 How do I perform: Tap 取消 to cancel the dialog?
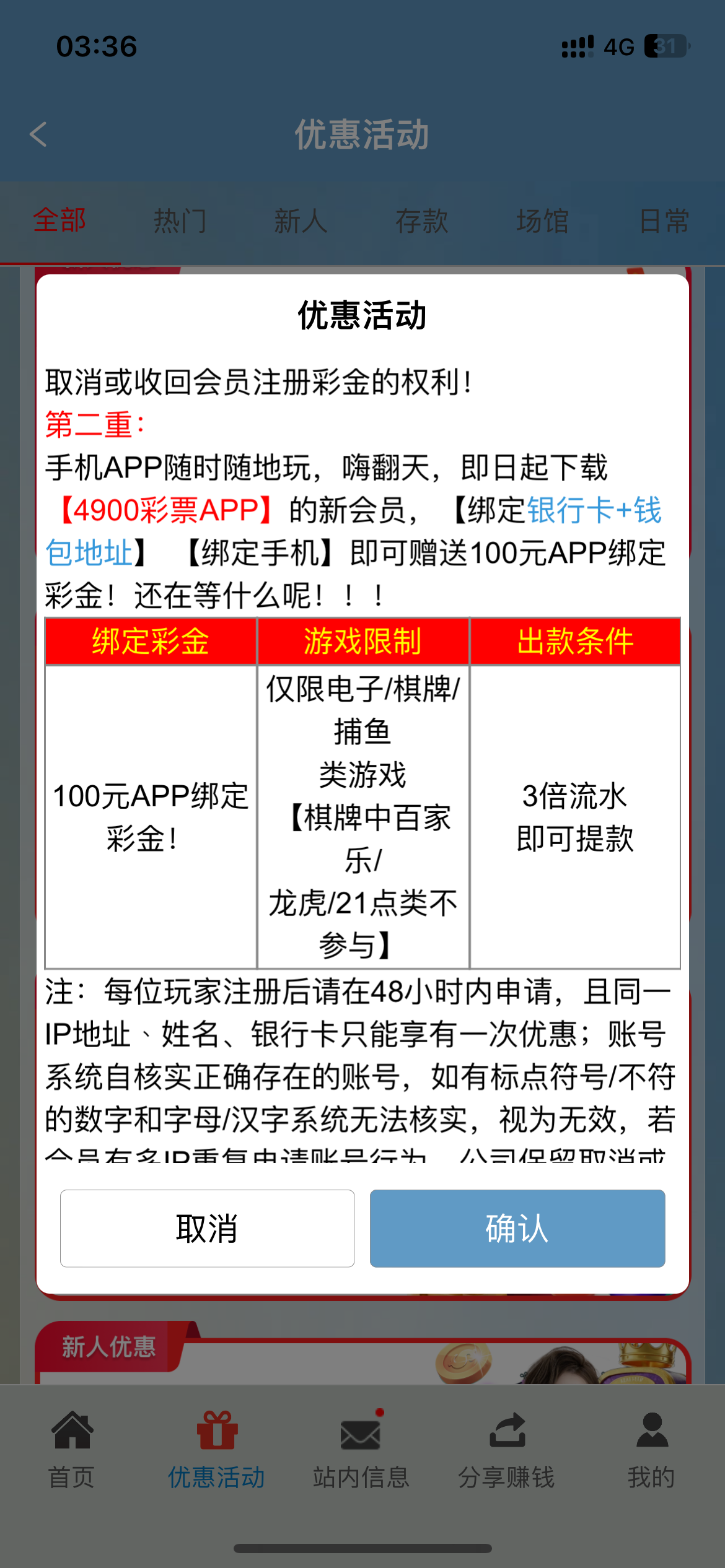207,1228
